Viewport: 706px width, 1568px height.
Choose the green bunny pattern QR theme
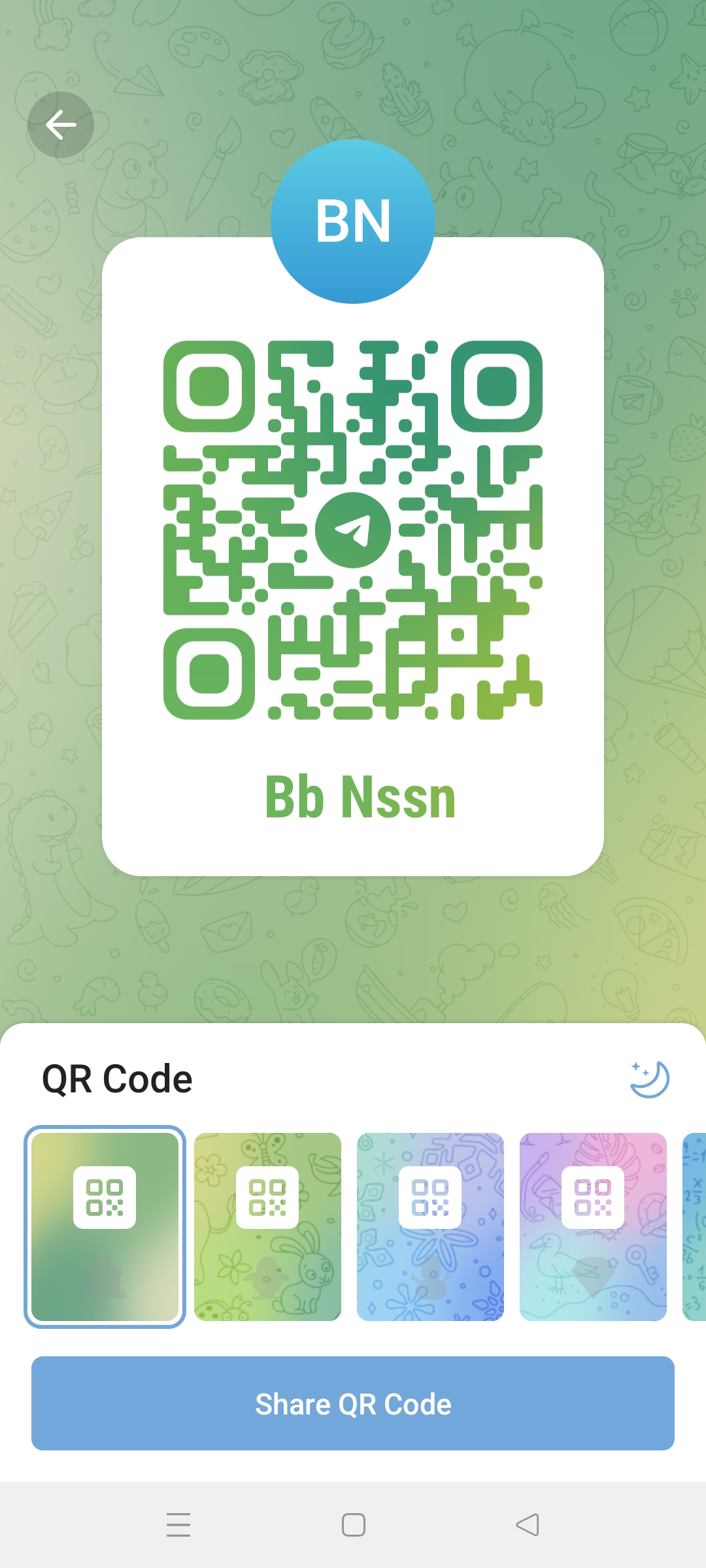click(267, 1226)
